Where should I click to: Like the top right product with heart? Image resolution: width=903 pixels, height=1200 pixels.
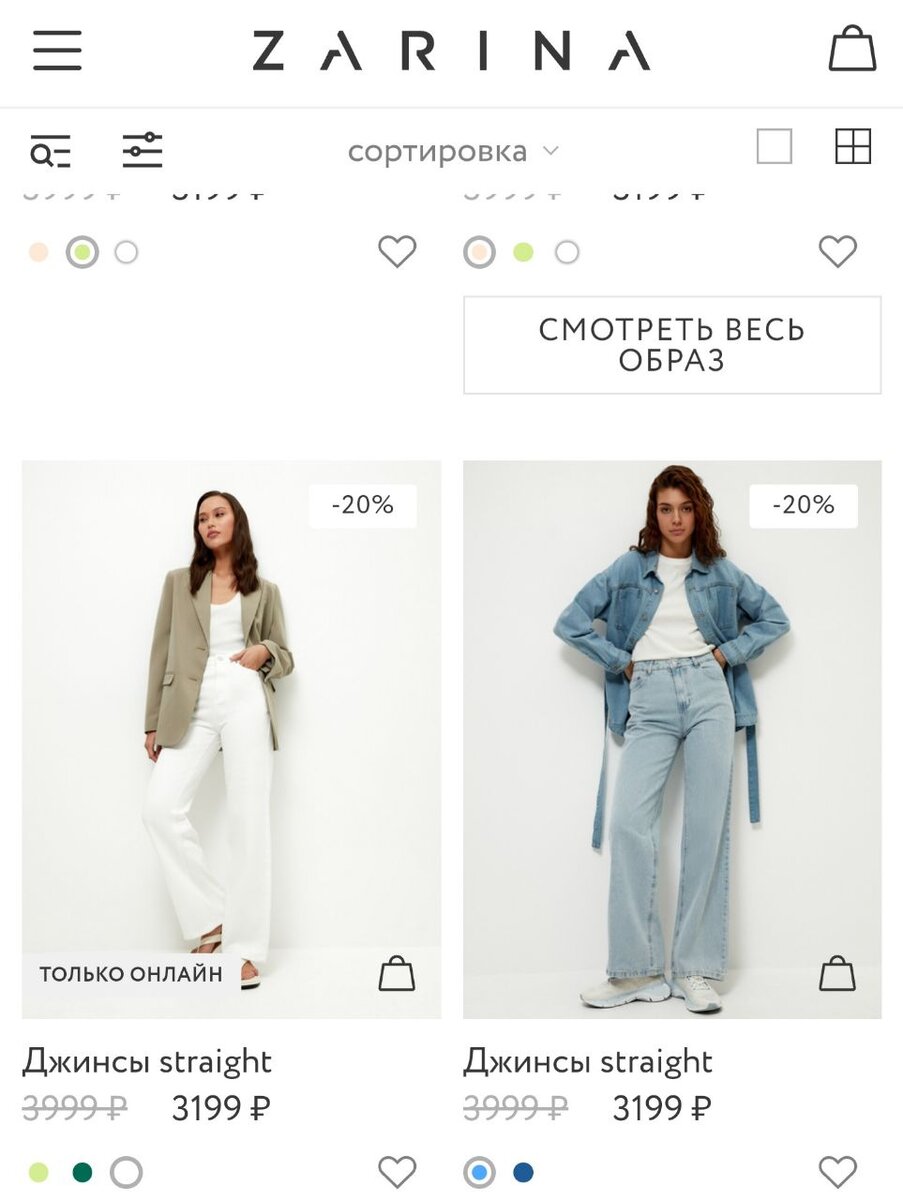(x=837, y=251)
